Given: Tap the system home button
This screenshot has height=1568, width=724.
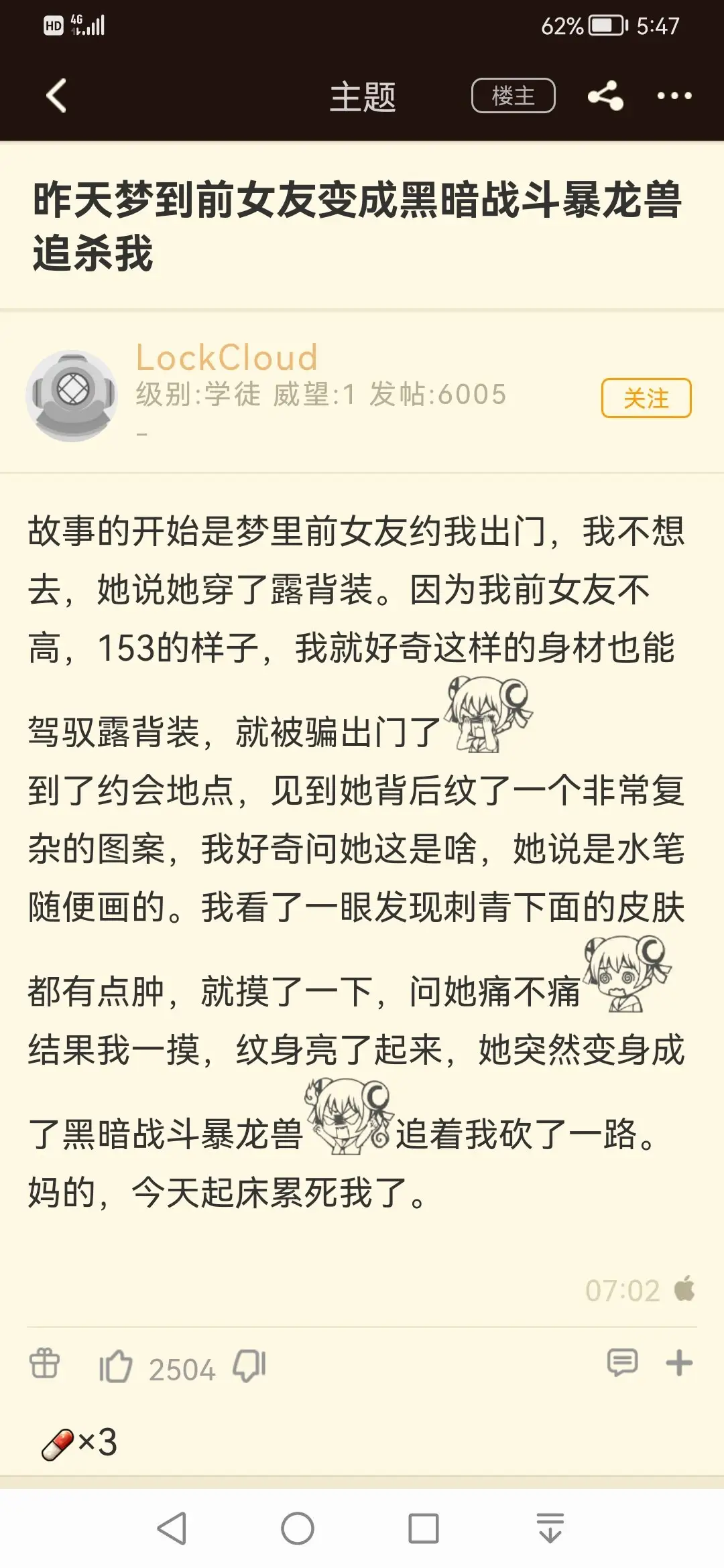Looking at the screenshot, I should pos(298,1528).
